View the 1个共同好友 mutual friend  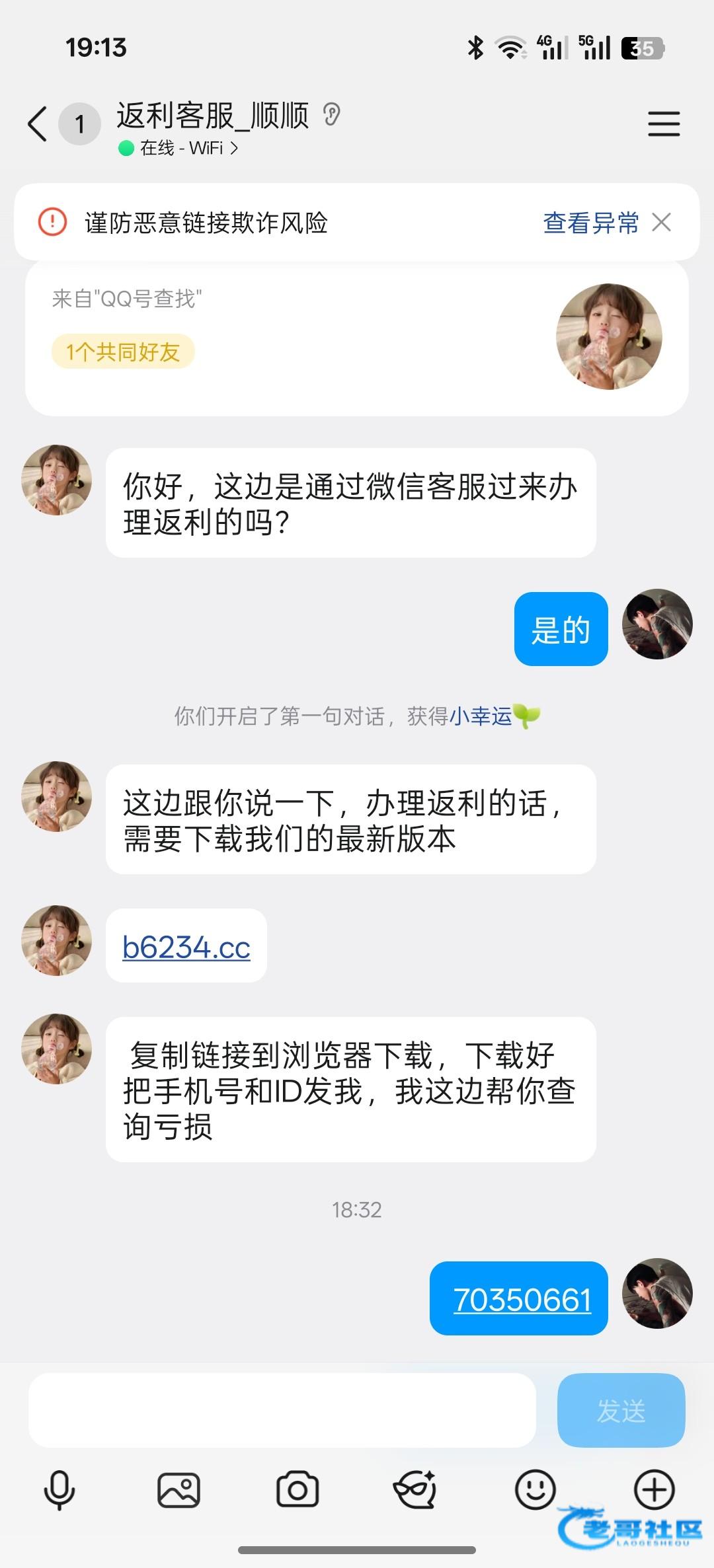pos(123,352)
